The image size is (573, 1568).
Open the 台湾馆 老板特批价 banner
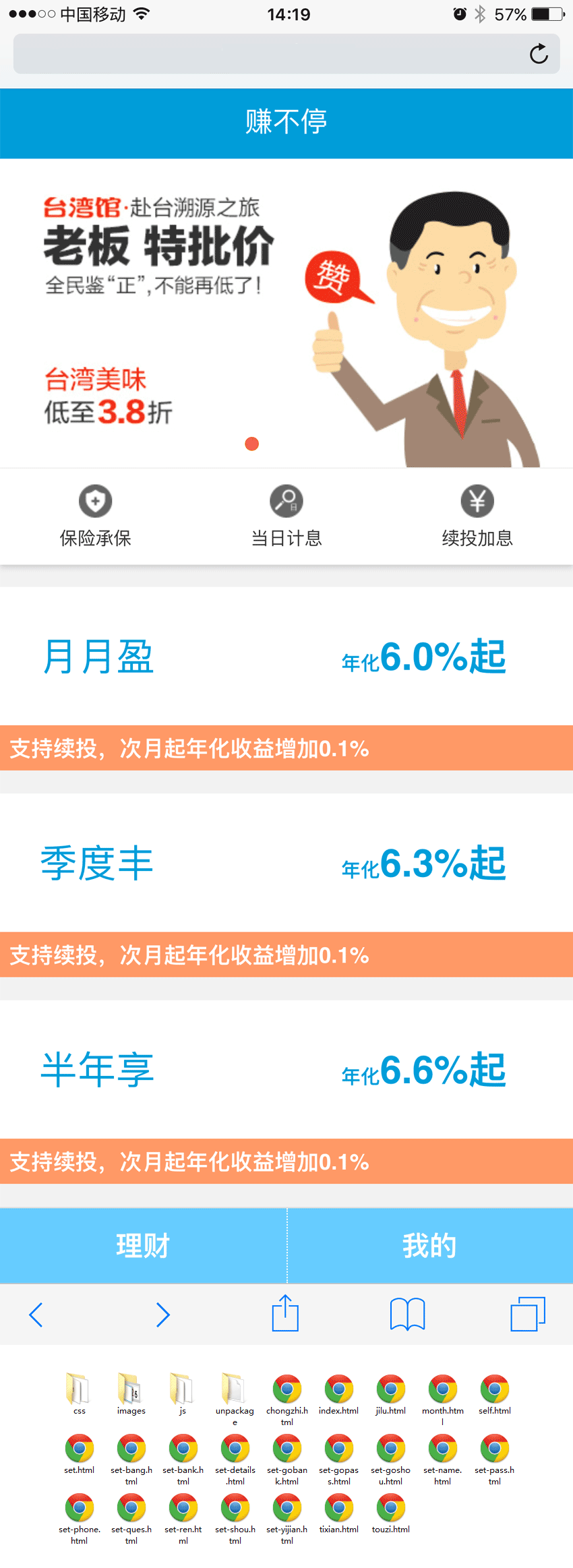pyautogui.click(x=286, y=313)
